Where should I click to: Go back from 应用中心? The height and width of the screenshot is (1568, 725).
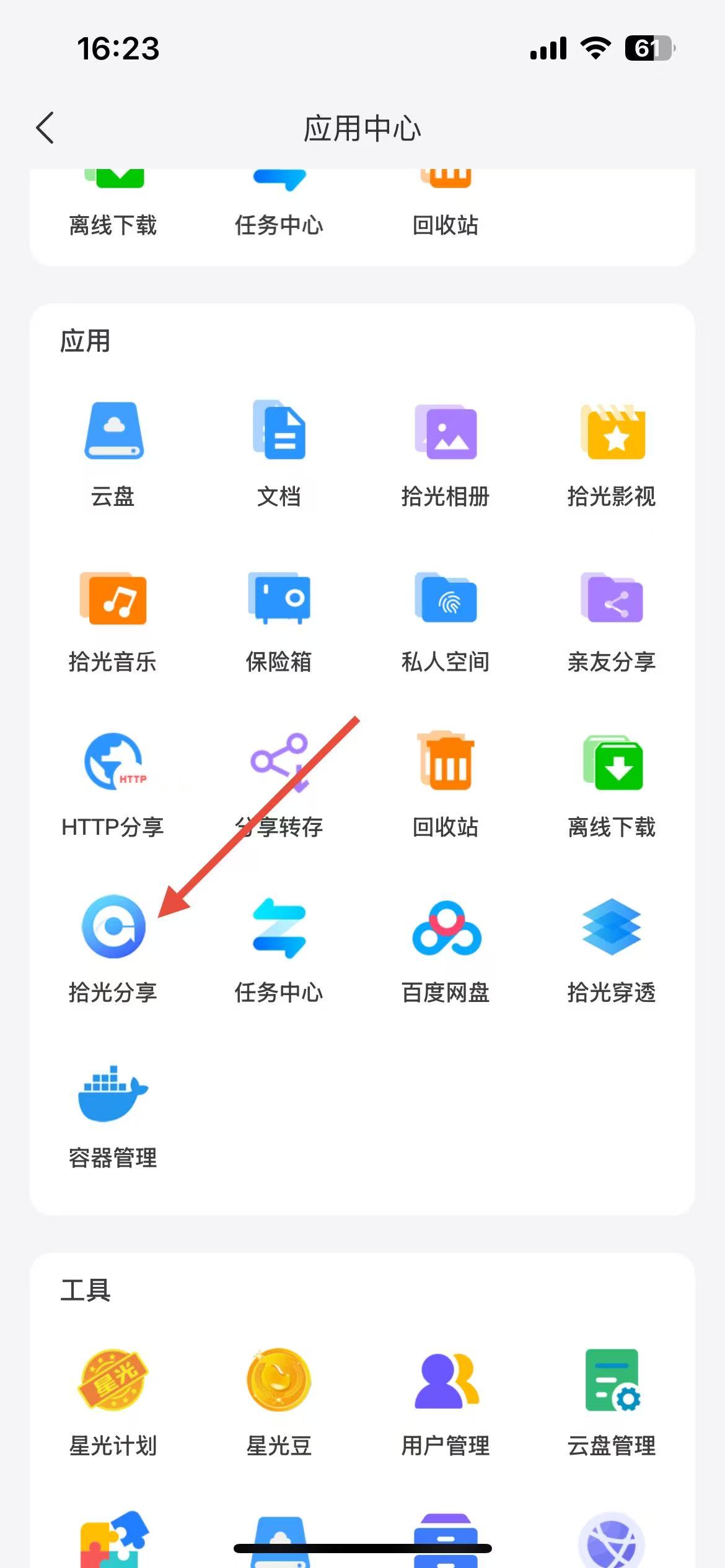(45, 128)
